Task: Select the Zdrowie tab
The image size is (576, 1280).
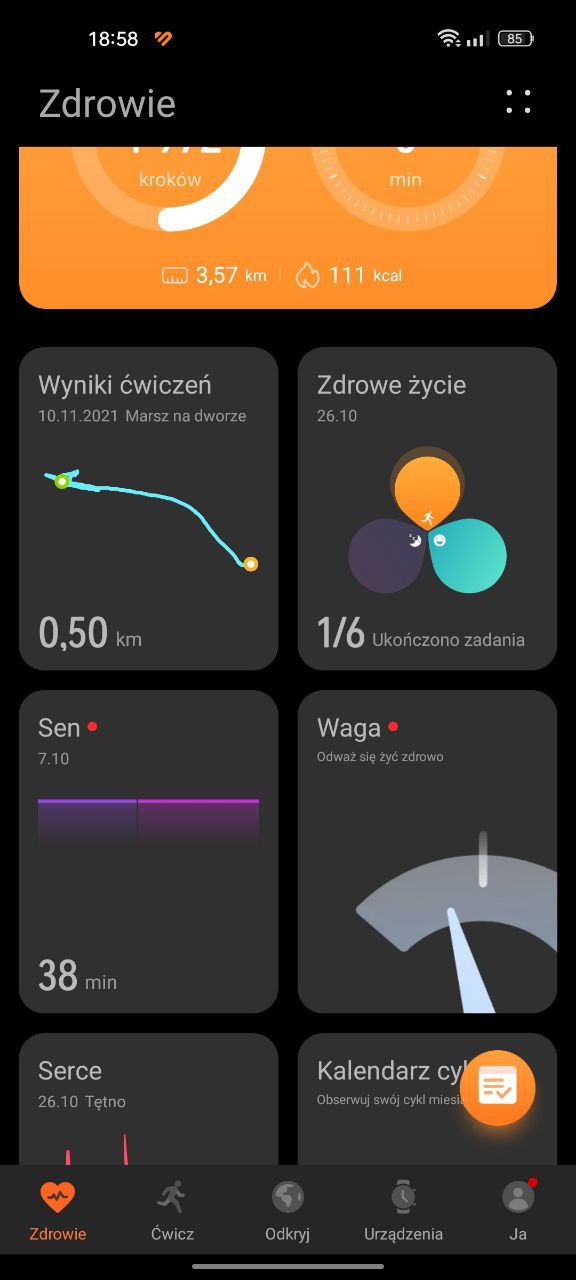Action: pos(57,1211)
